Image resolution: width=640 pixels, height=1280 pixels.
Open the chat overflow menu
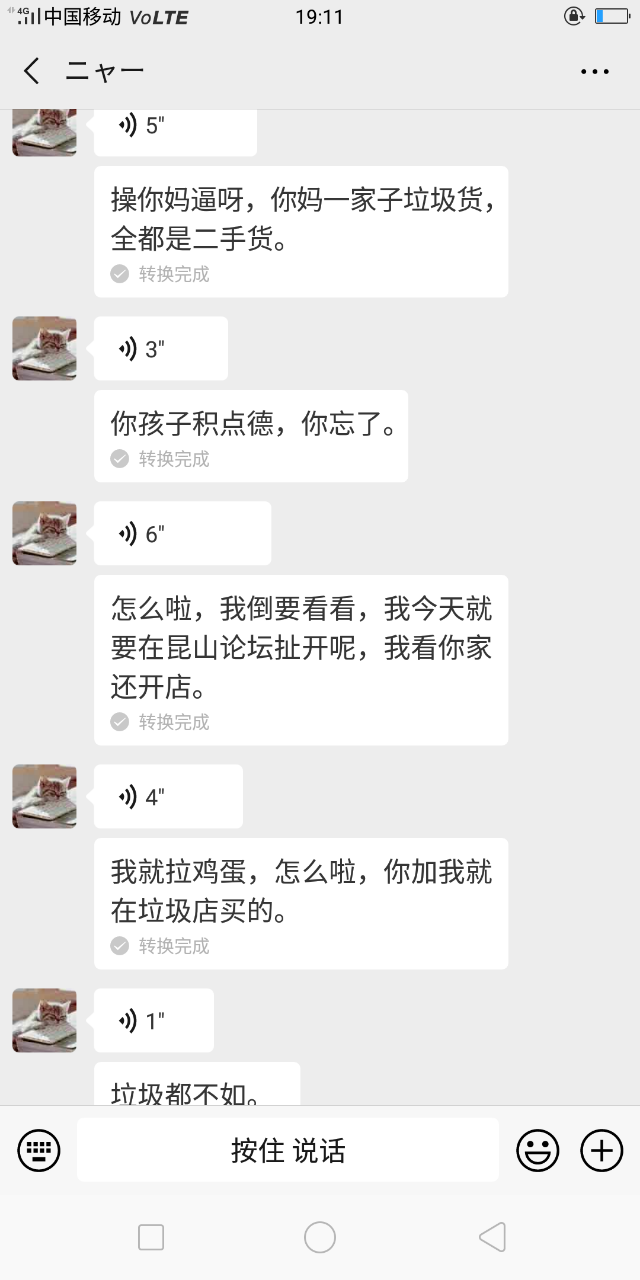tap(594, 71)
